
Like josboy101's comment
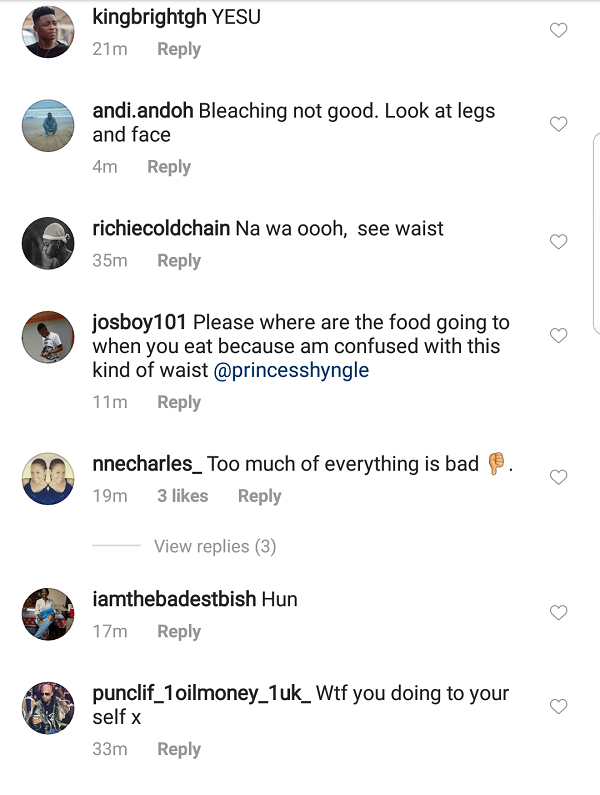tap(559, 335)
